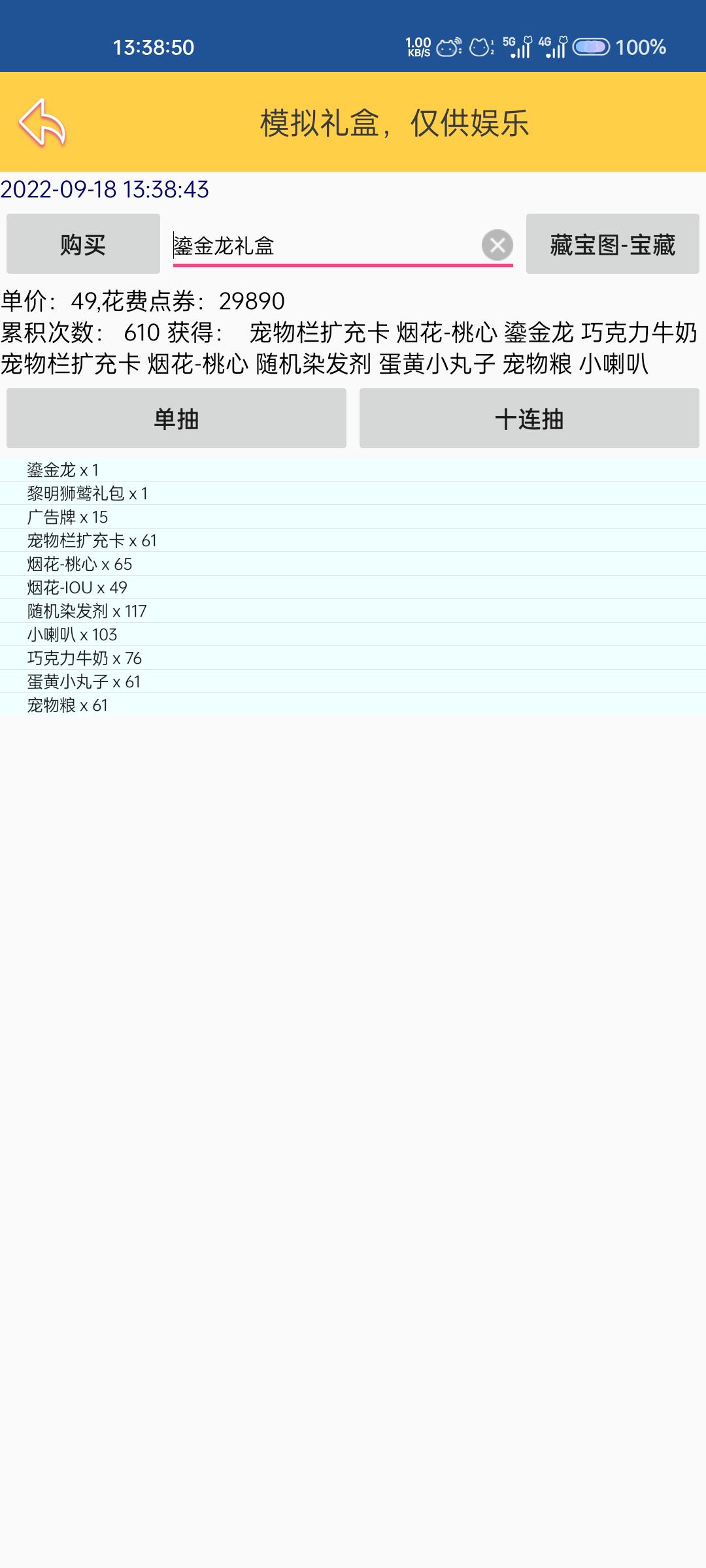The width and height of the screenshot is (706, 1568).
Task: Open 藏宝图-宝藏
Action: (x=613, y=244)
